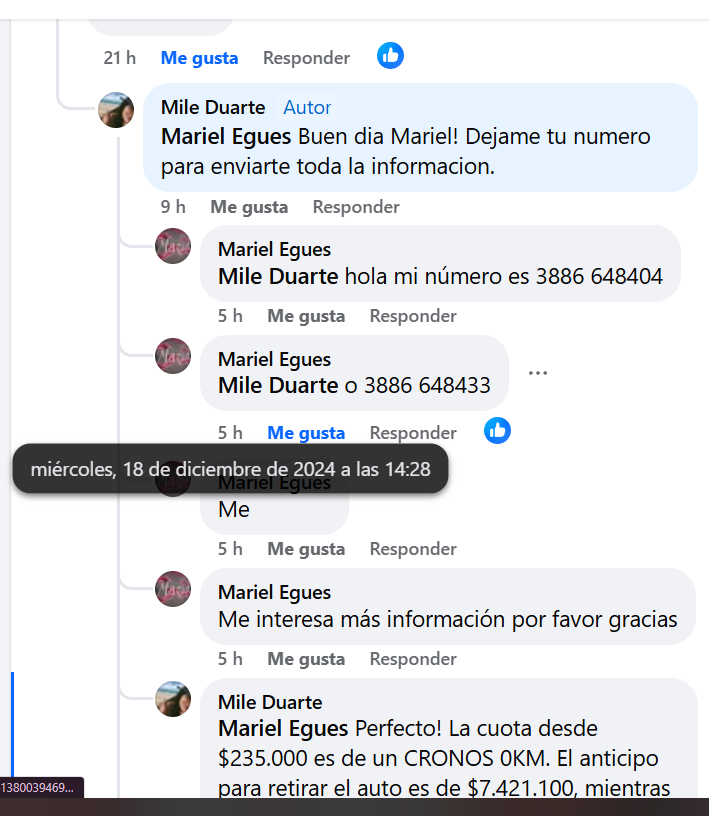Screen dimensions: 709x816
Task: Reply to Mile Duarte's "Dejame tu numero" comment
Action: tap(355, 207)
